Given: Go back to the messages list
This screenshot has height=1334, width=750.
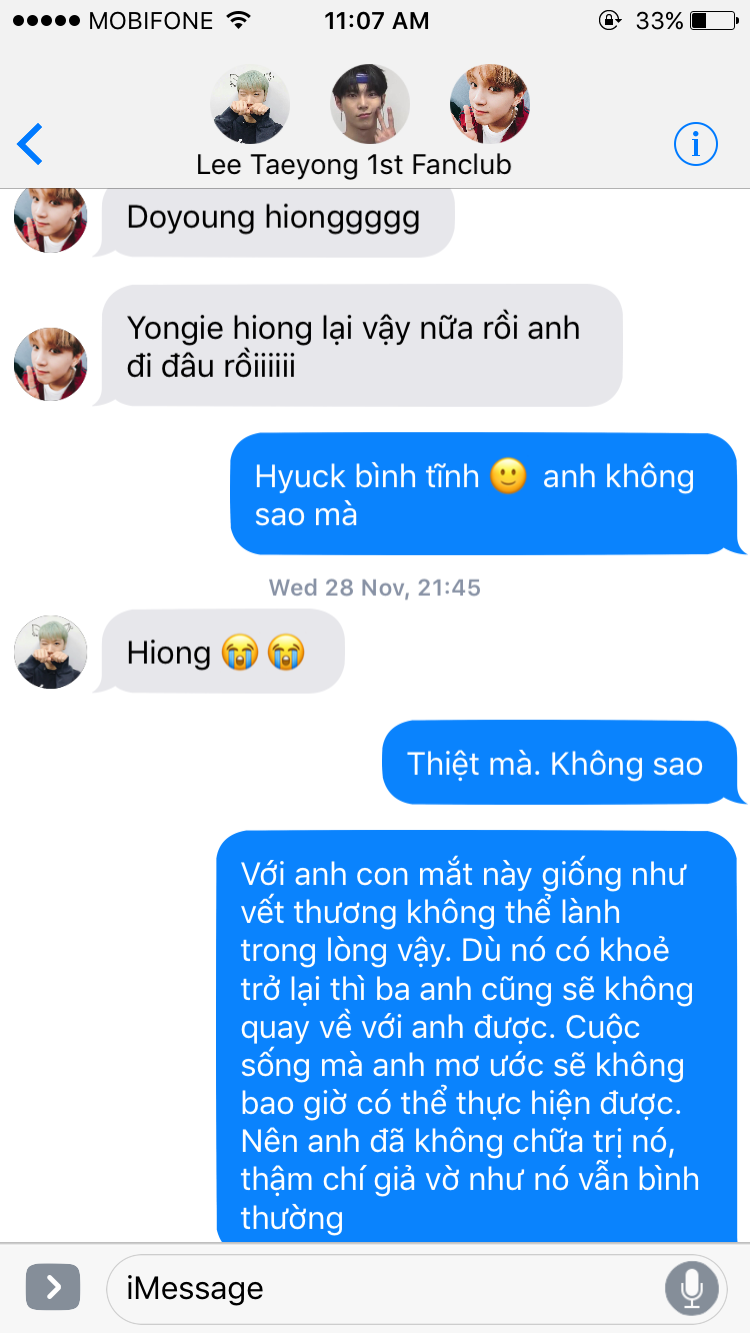Looking at the screenshot, I should click(x=31, y=145).
